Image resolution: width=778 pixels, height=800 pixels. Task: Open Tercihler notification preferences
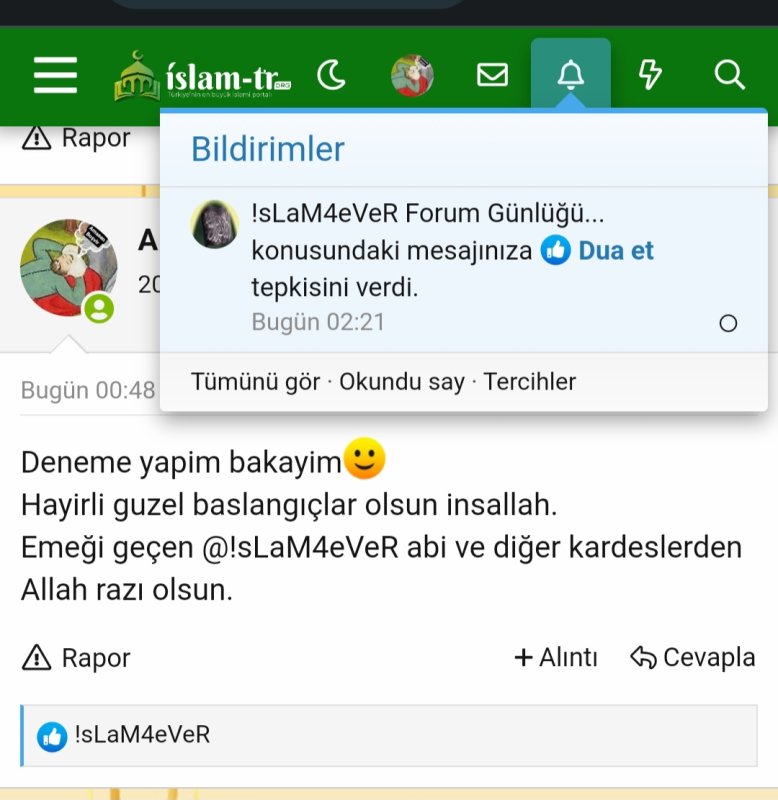pos(530,382)
